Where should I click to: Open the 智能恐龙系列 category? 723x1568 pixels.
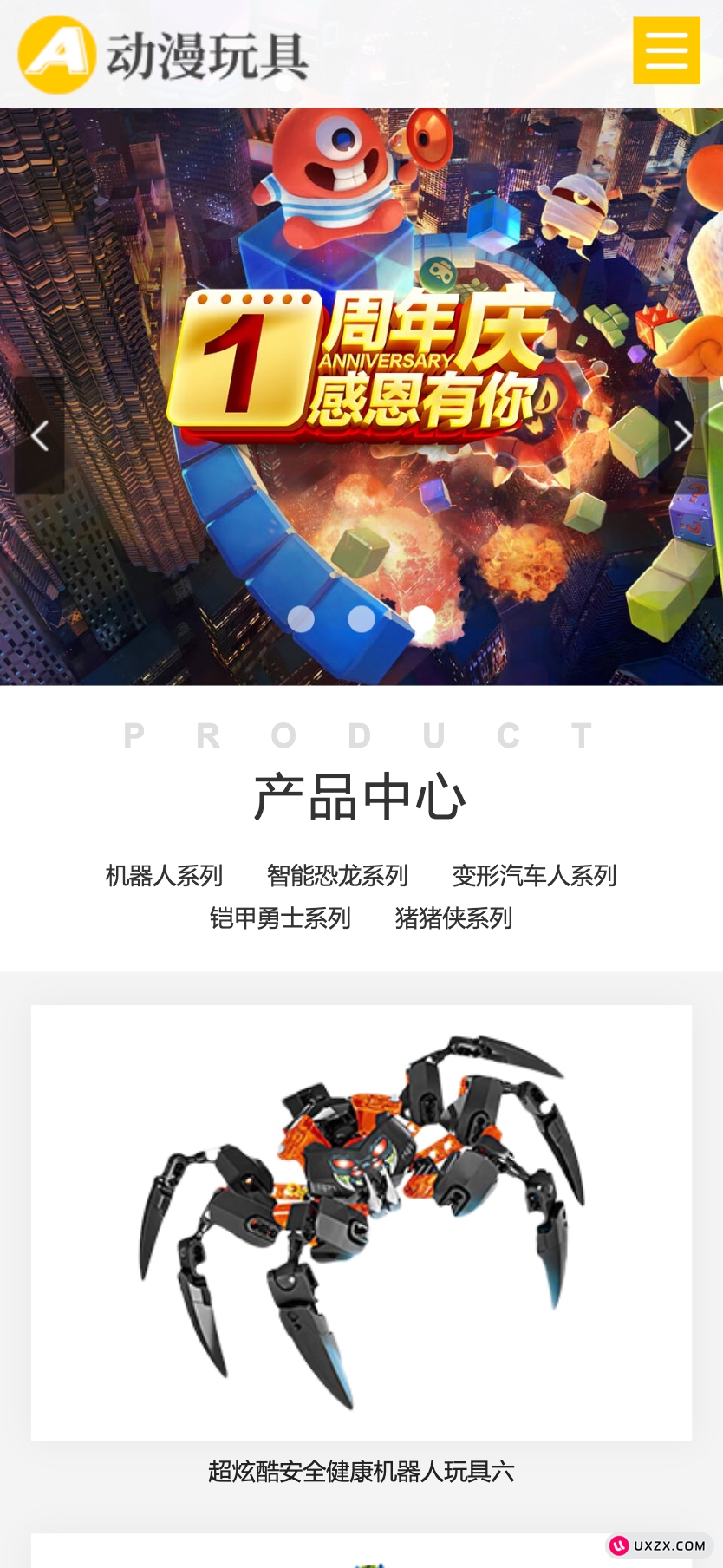(337, 876)
